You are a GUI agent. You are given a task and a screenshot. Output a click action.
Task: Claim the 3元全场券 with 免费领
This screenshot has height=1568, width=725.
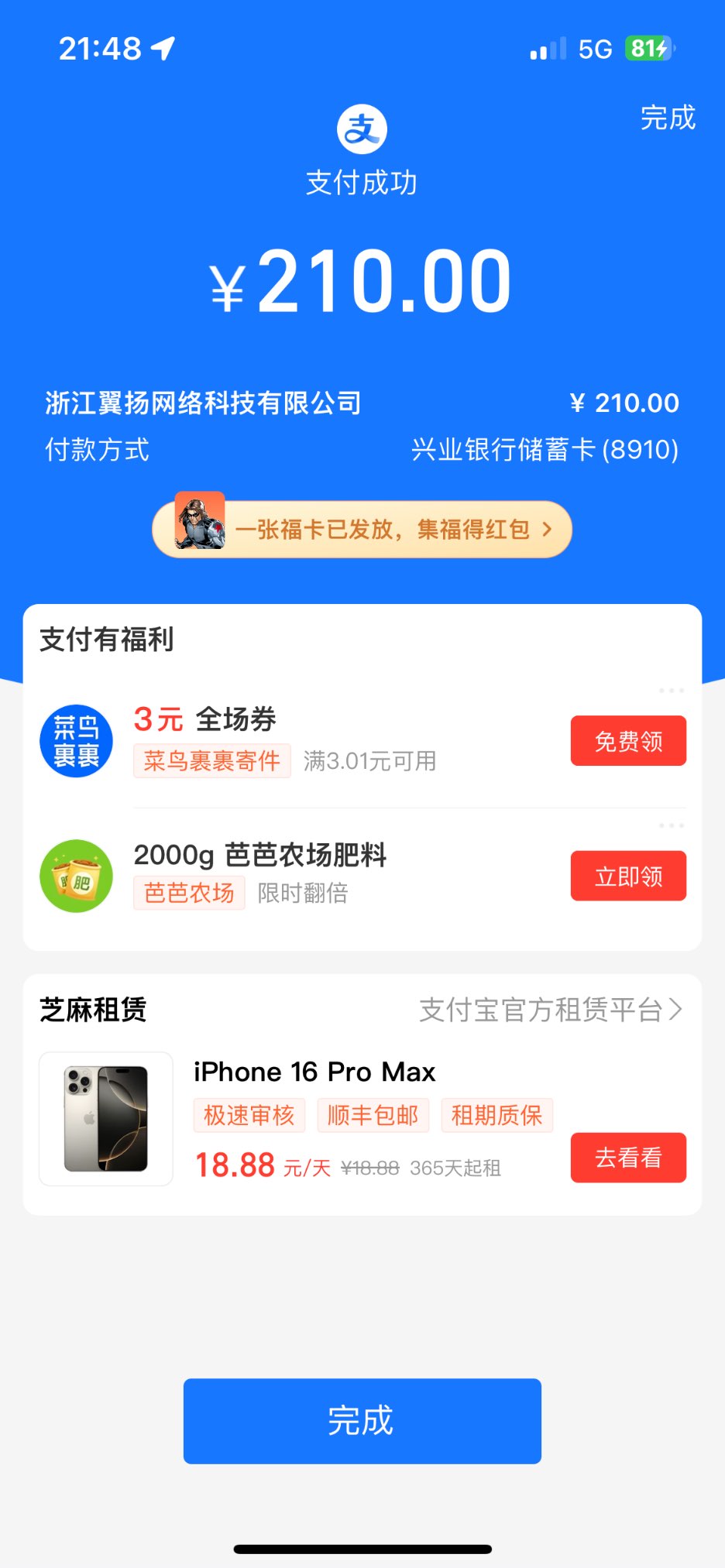(x=628, y=741)
